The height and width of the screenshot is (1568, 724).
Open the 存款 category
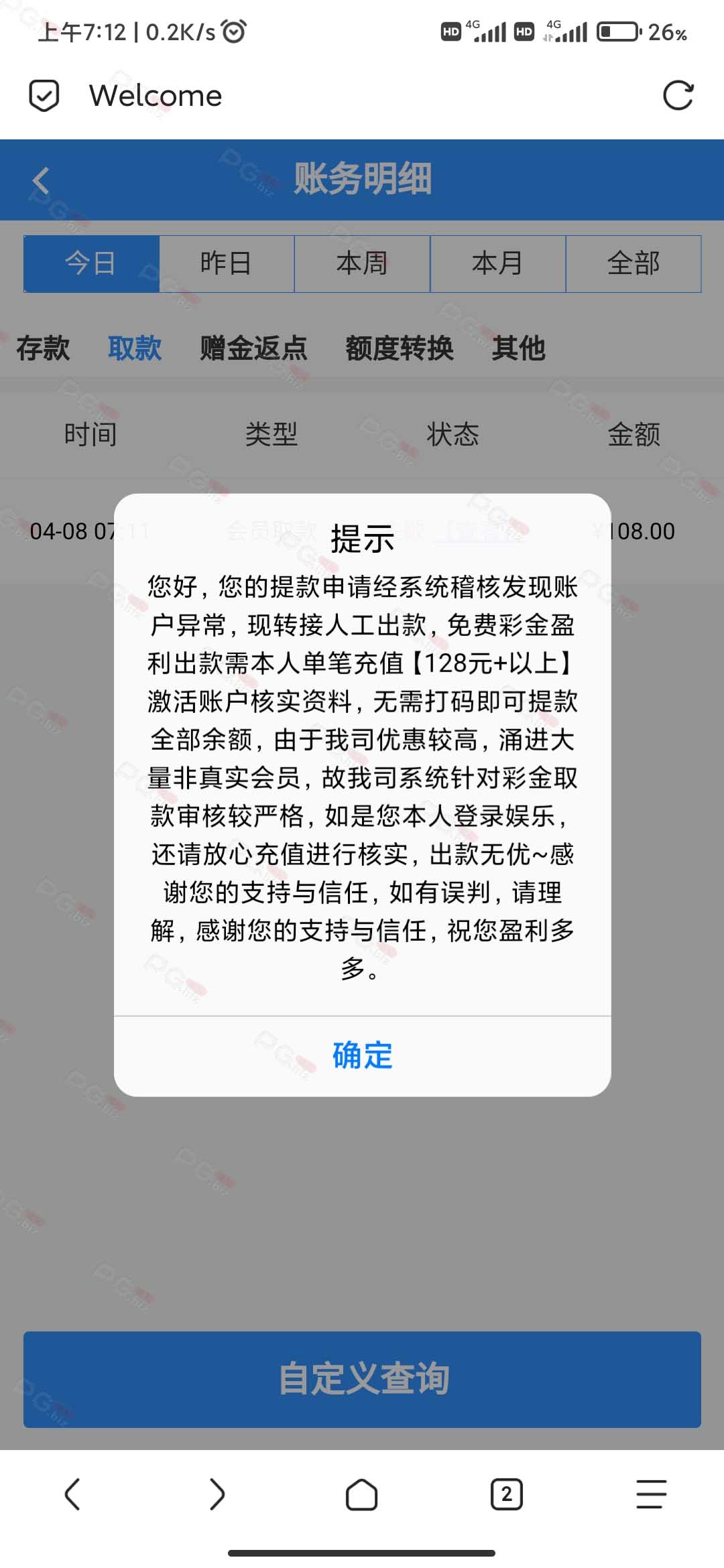coord(43,348)
